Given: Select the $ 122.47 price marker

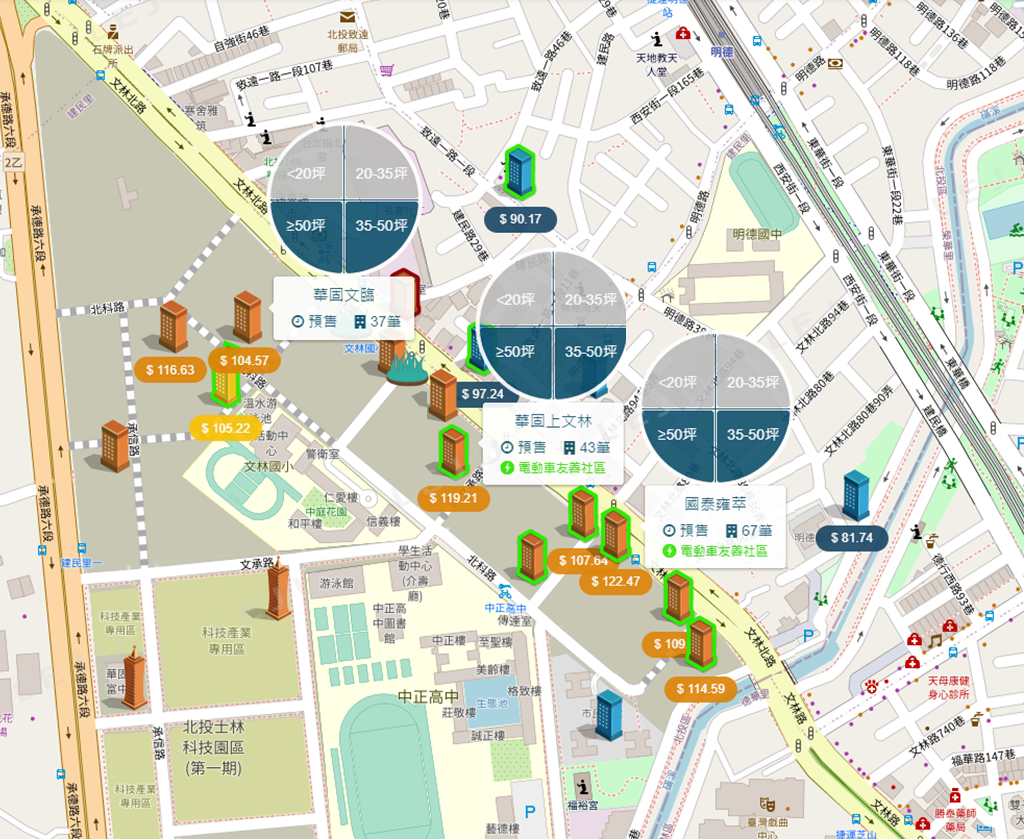Looking at the screenshot, I should [615, 581].
